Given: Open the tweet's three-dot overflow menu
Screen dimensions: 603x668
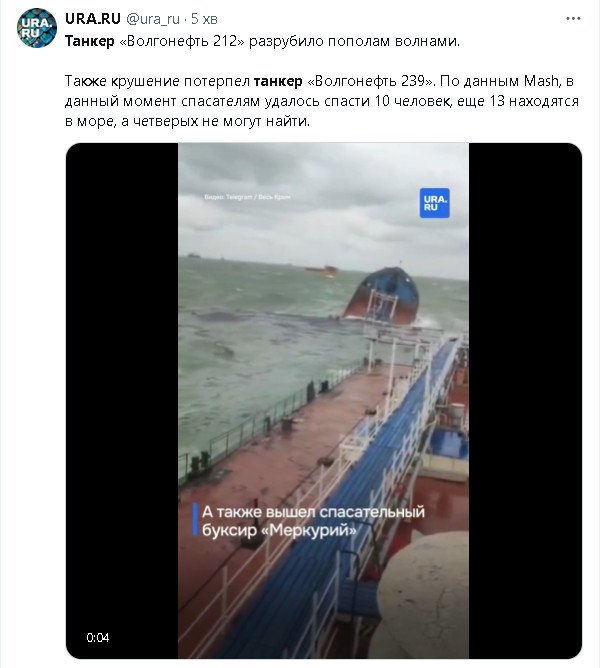Looking at the screenshot, I should point(571,20).
